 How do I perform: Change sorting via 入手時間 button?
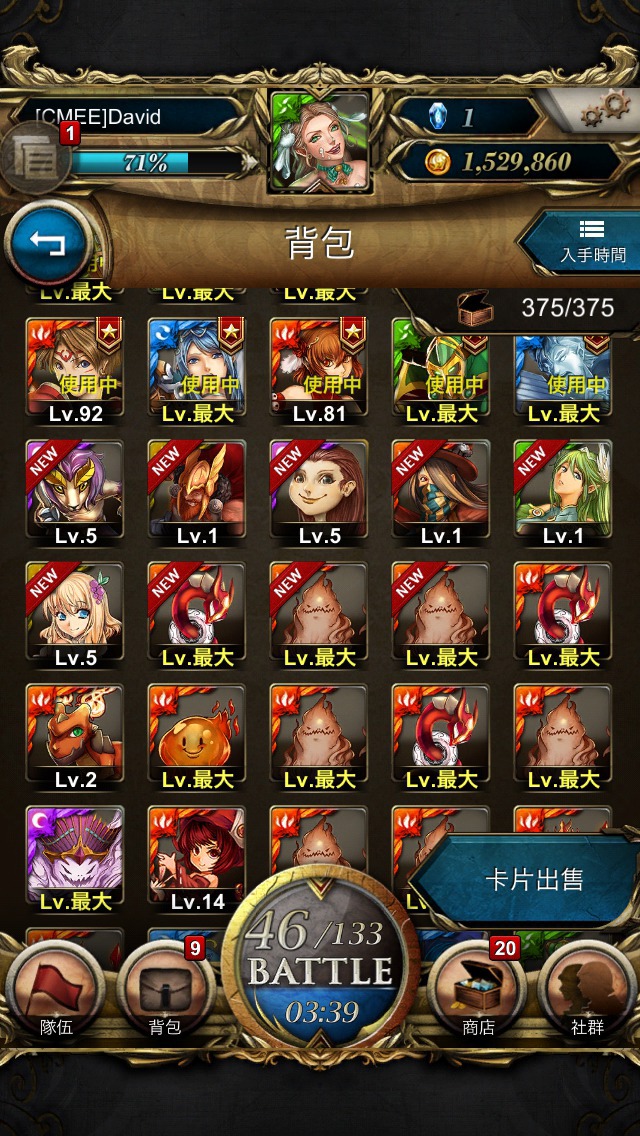[582, 243]
